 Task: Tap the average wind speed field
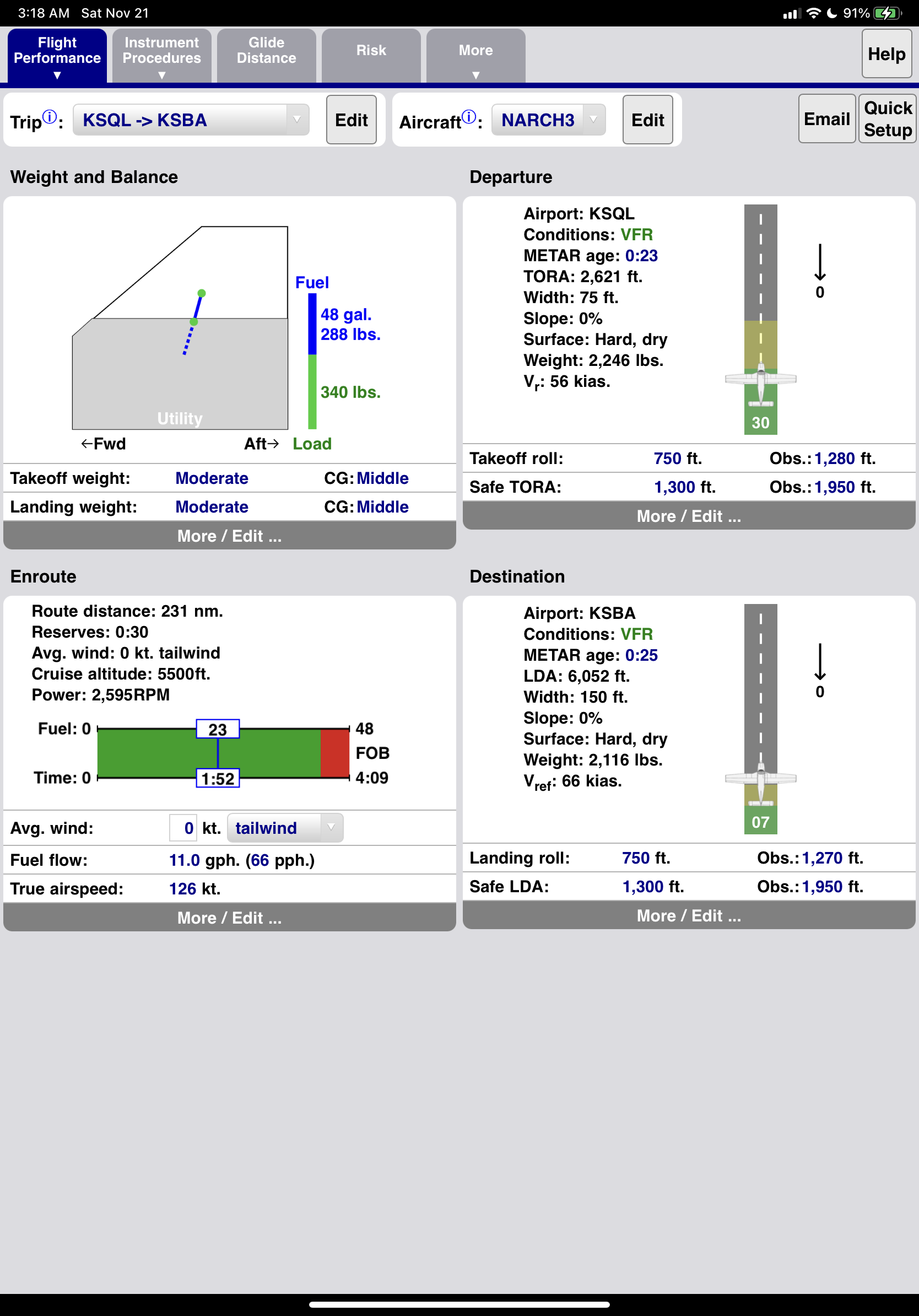pos(183,828)
